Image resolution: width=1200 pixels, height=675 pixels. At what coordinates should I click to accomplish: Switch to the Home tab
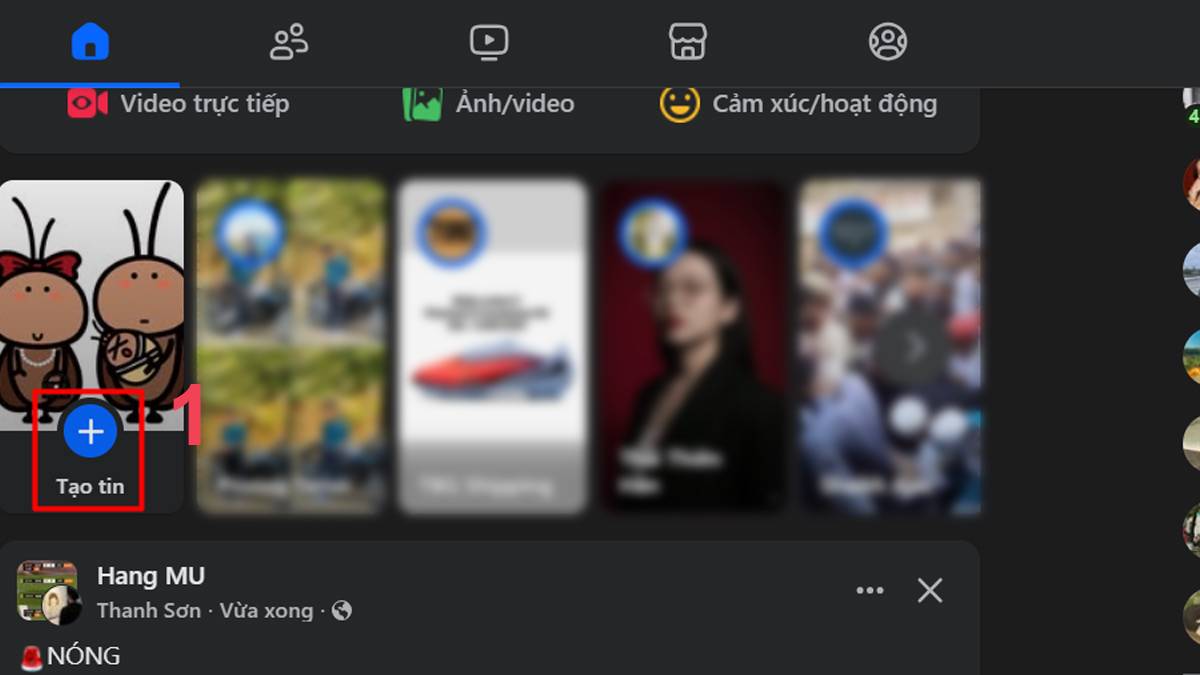click(90, 42)
